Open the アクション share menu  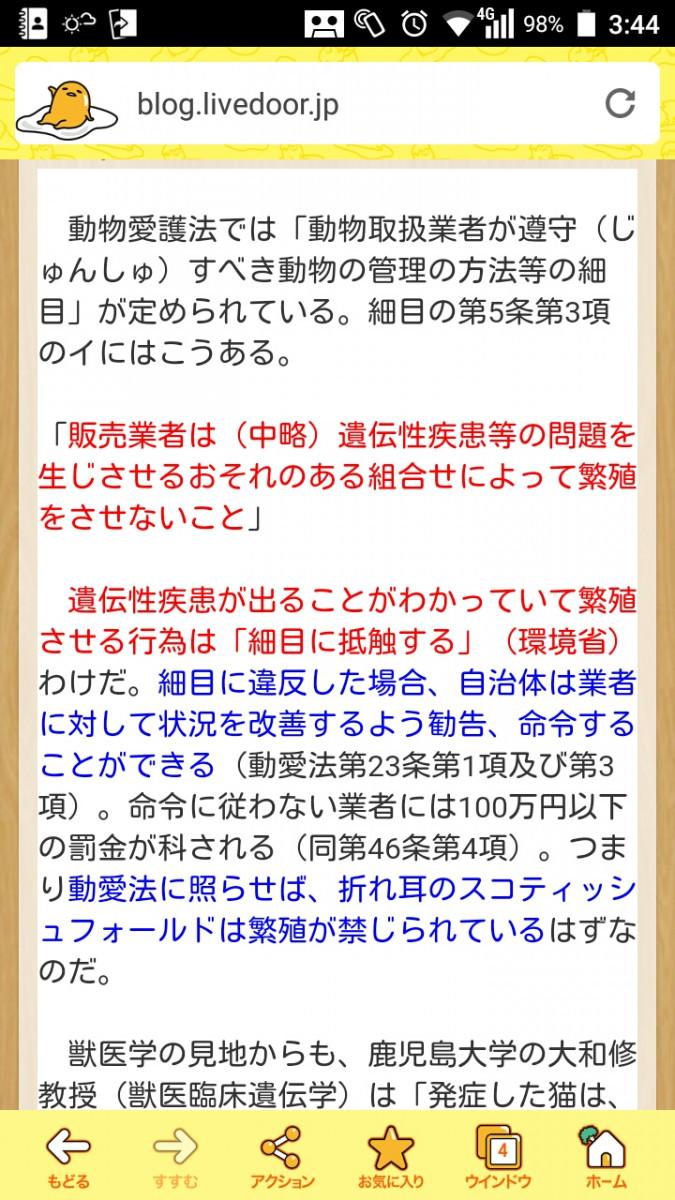282,1156
